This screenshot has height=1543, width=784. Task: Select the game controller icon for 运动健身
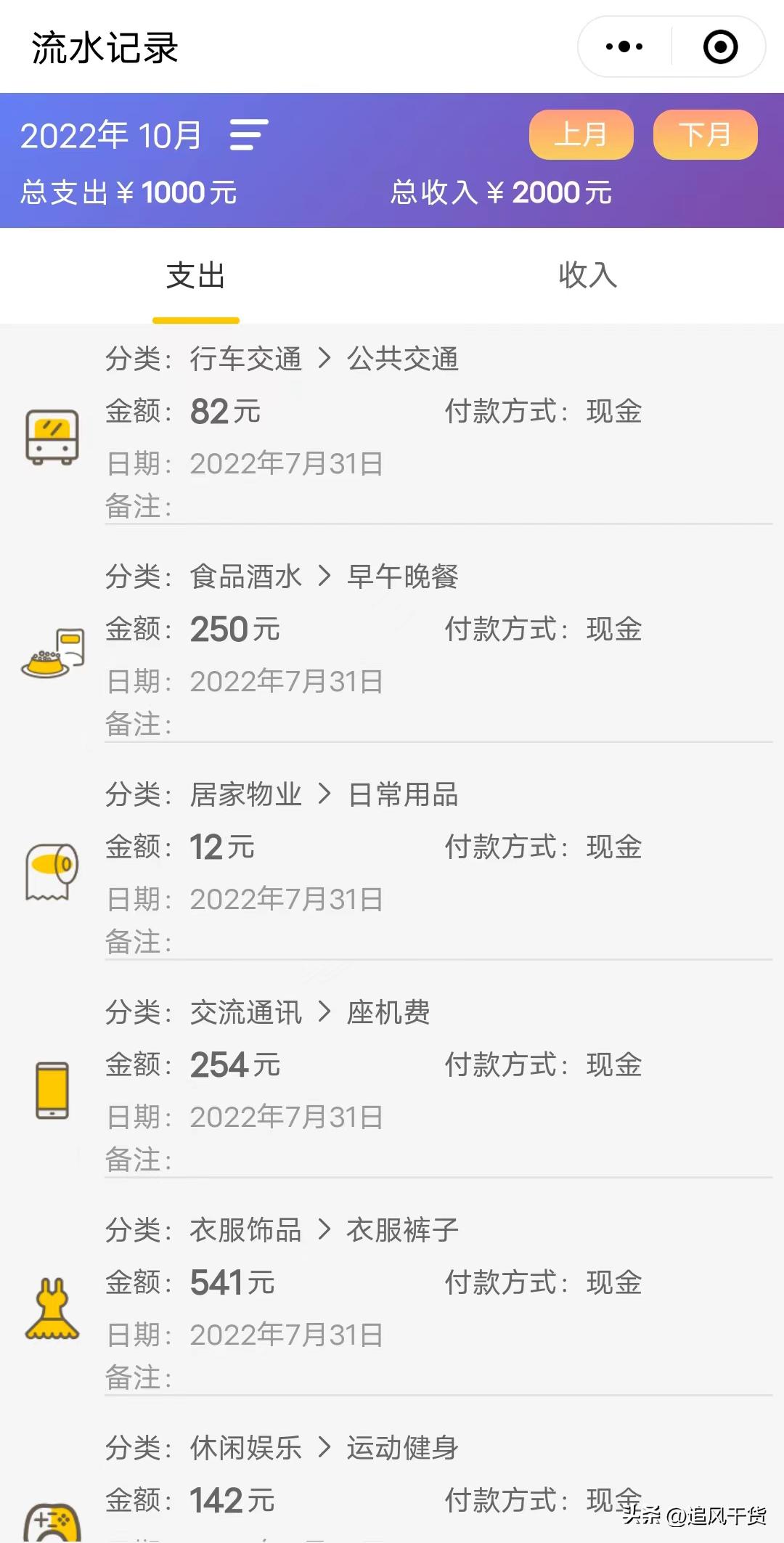pyautogui.click(x=51, y=1525)
